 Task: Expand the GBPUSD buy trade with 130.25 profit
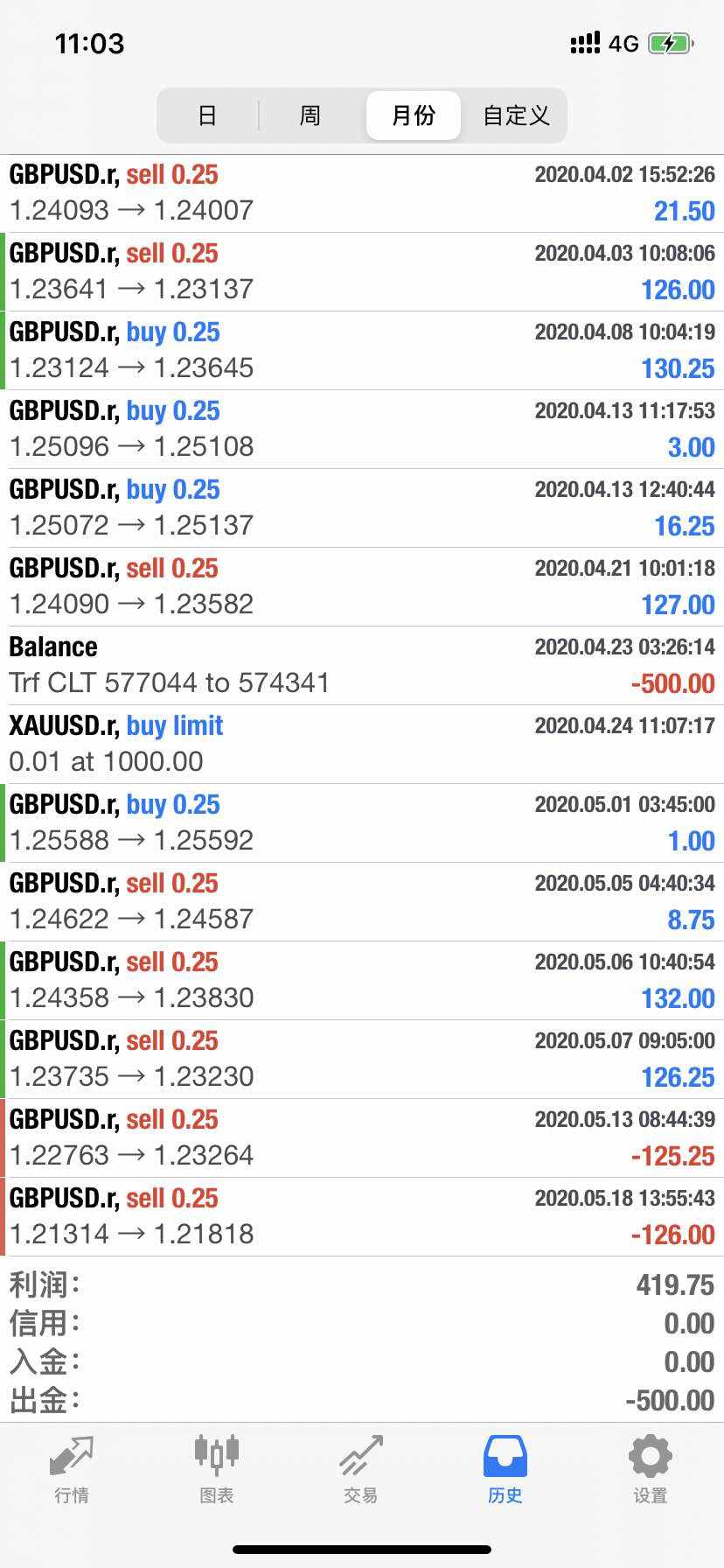[x=362, y=351]
